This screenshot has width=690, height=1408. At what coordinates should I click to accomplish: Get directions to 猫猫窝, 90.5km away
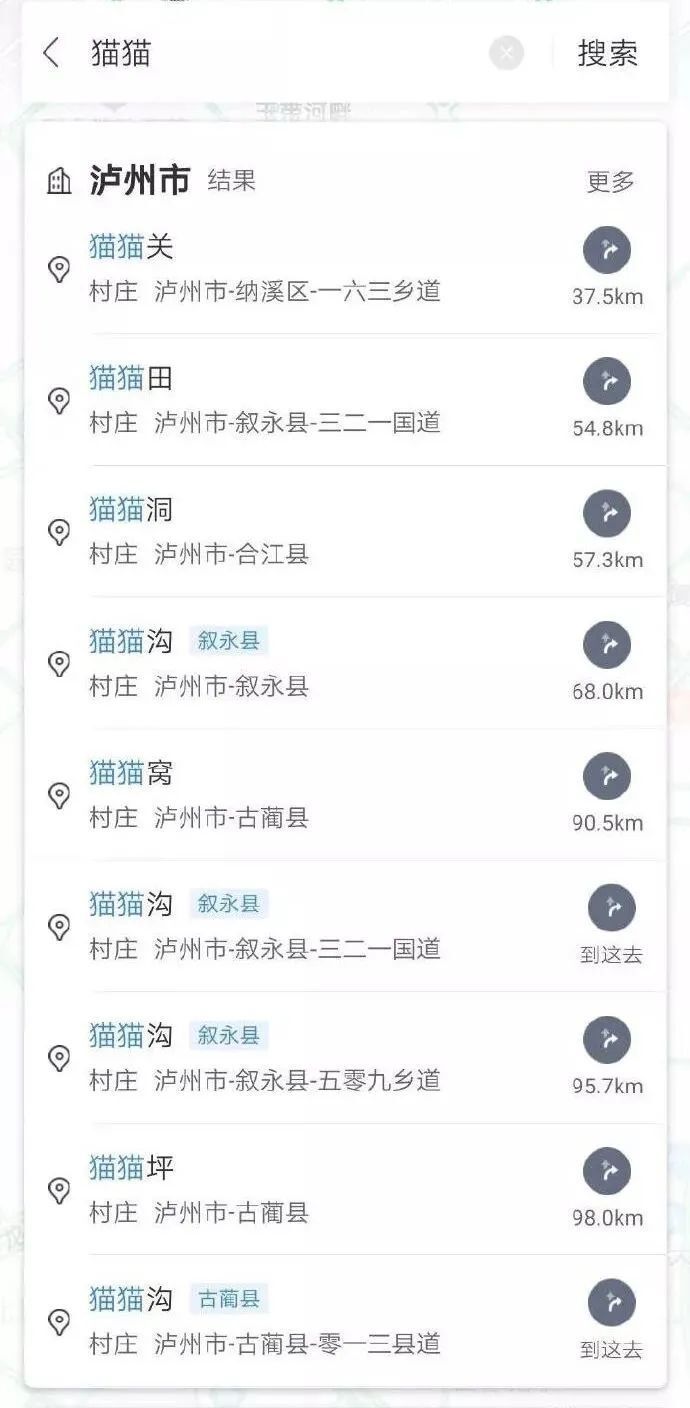[x=607, y=777]
